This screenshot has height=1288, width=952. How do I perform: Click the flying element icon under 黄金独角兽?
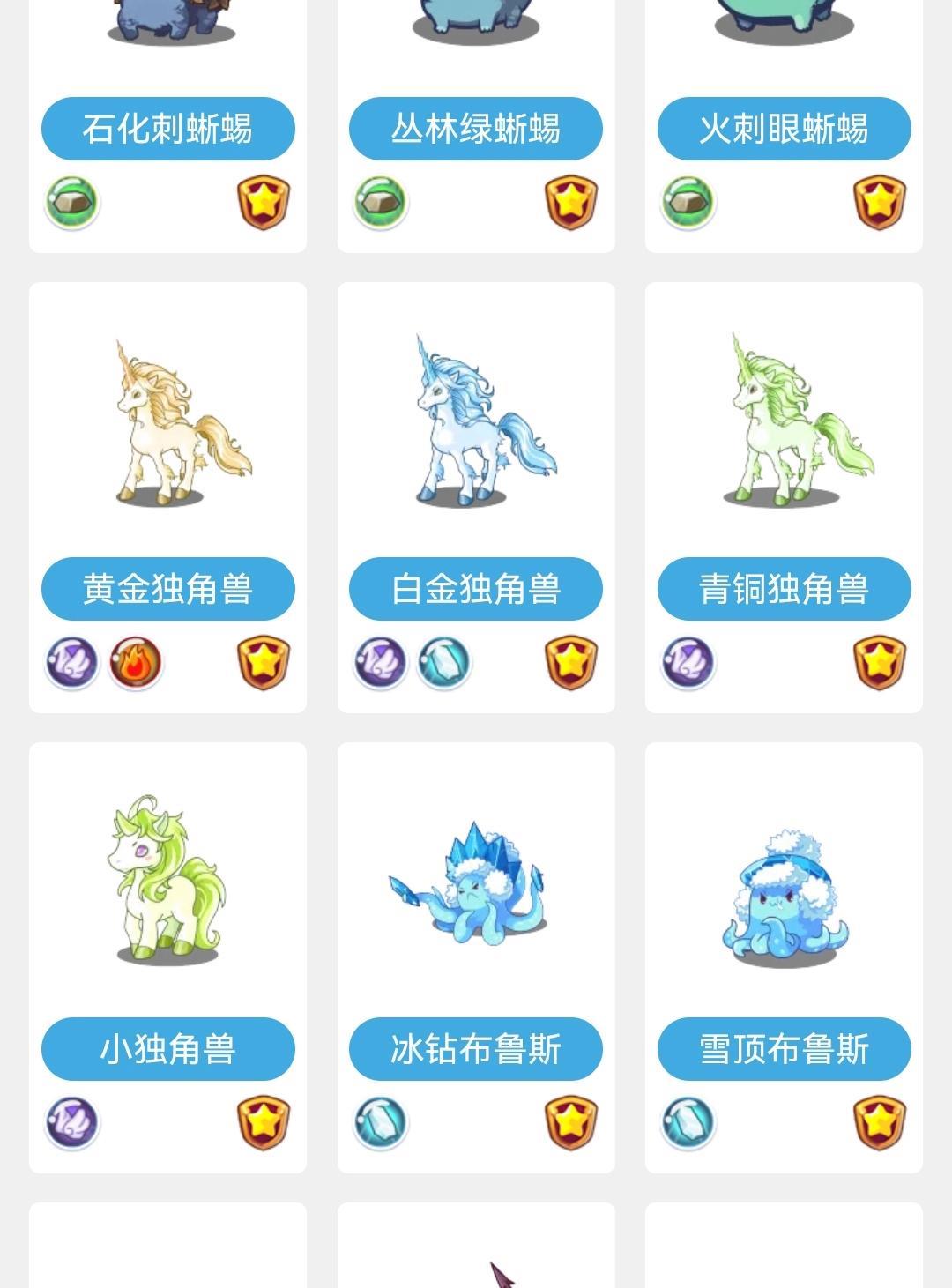tap(71, 664)
